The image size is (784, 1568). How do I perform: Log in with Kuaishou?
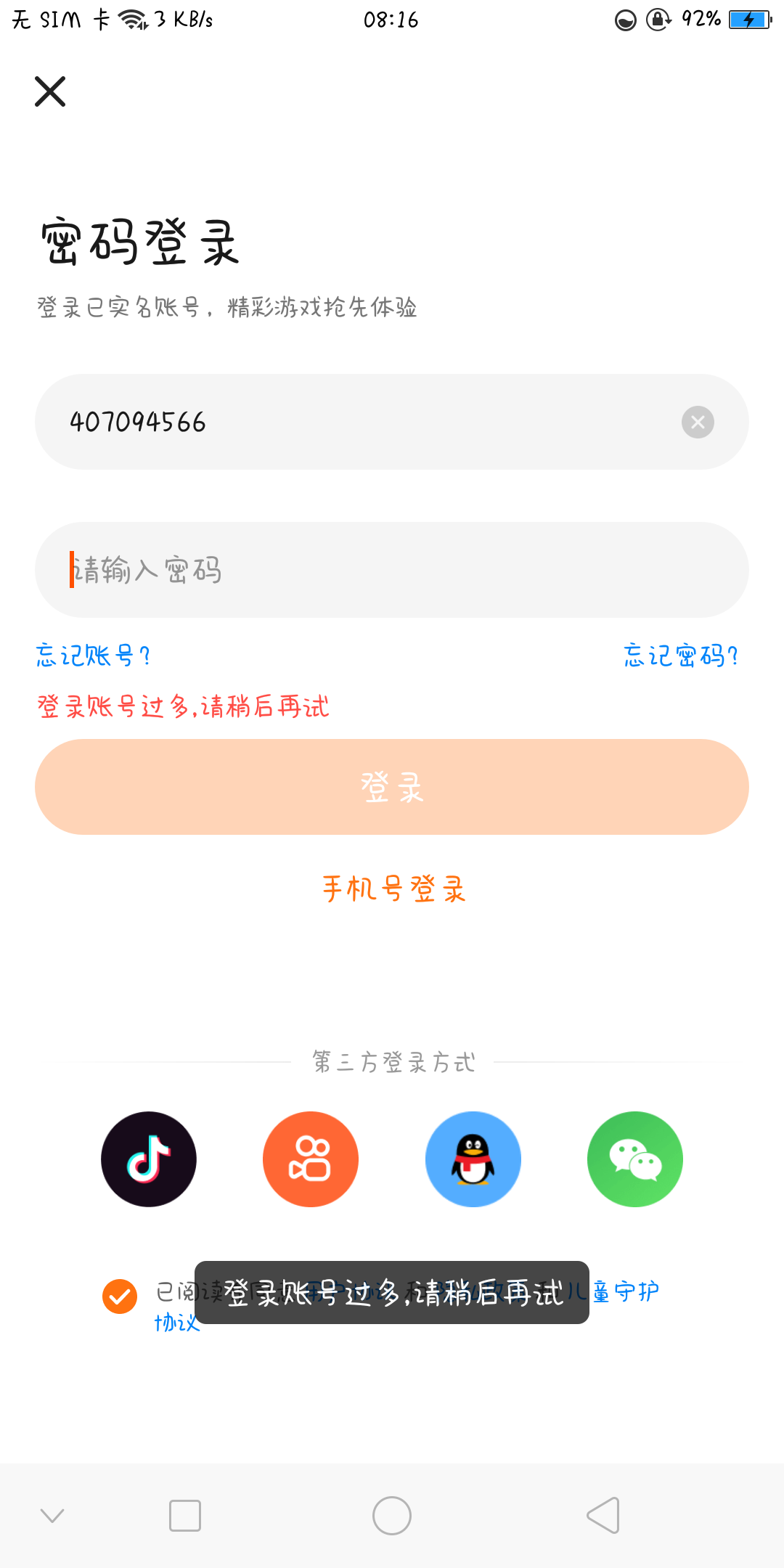coord(311,1159)
